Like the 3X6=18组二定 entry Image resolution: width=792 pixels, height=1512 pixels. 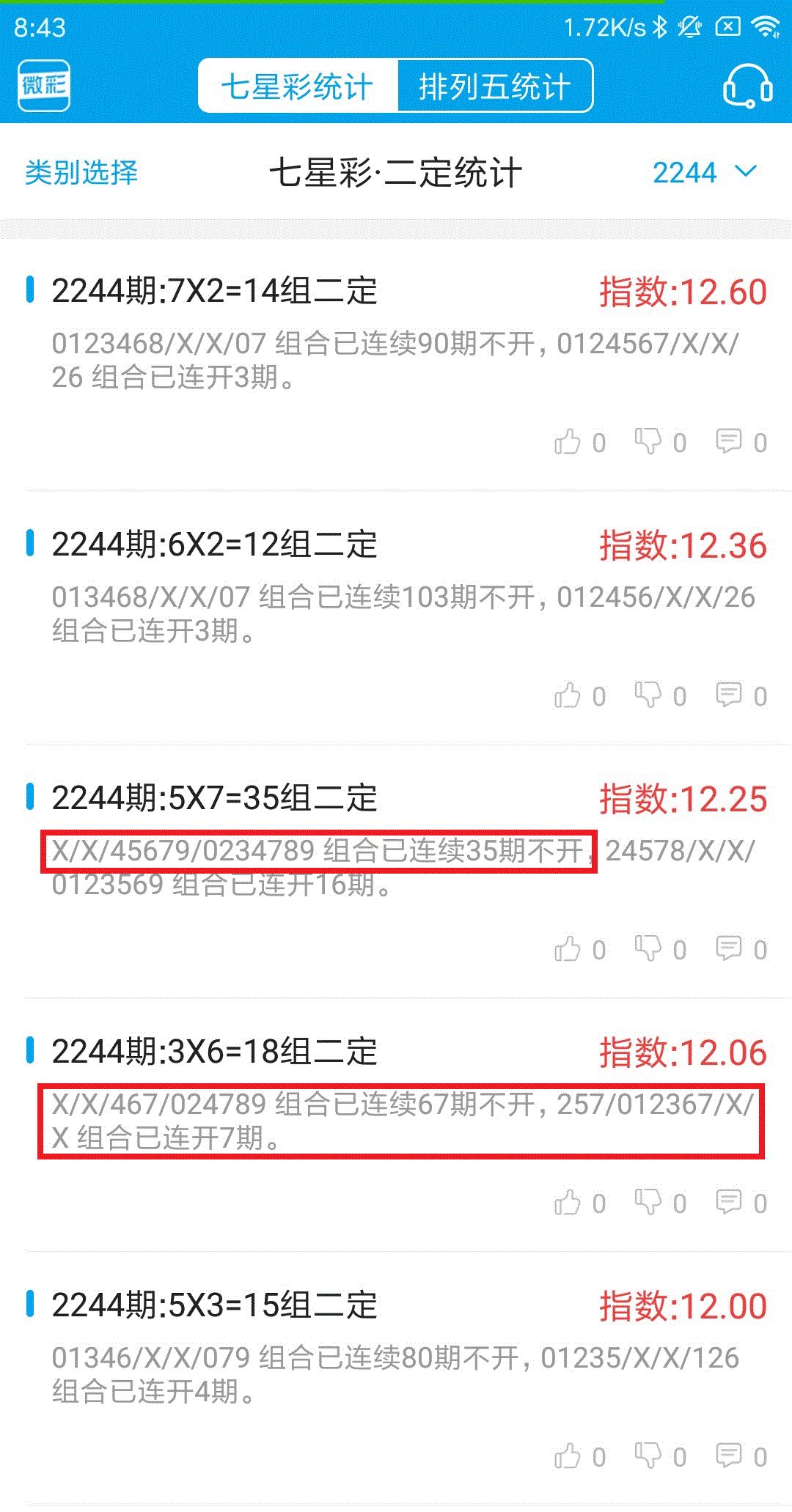coord(579,1203)
